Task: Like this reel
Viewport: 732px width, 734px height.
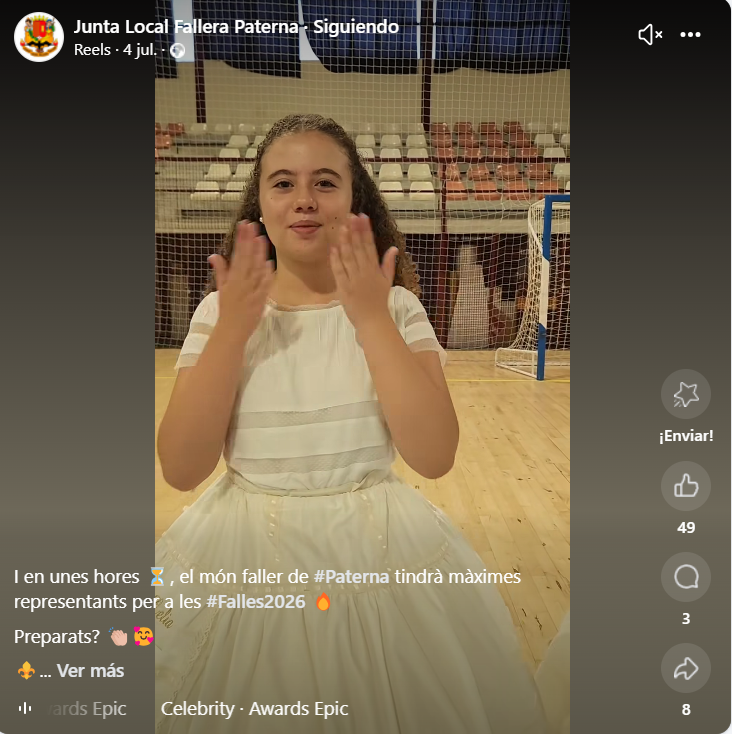Action: [x=686, y=486]
